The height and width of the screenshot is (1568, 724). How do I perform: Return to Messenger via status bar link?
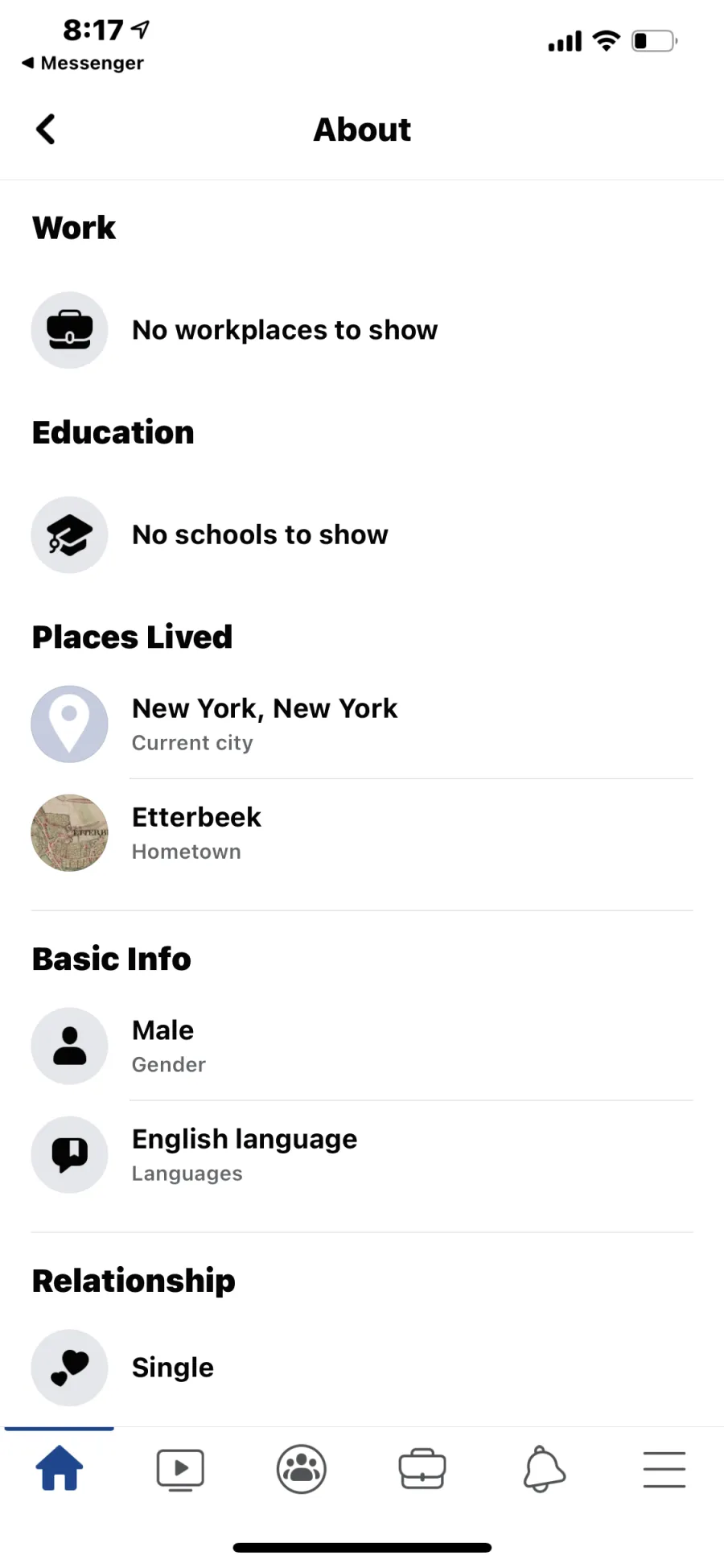(83, 63)
